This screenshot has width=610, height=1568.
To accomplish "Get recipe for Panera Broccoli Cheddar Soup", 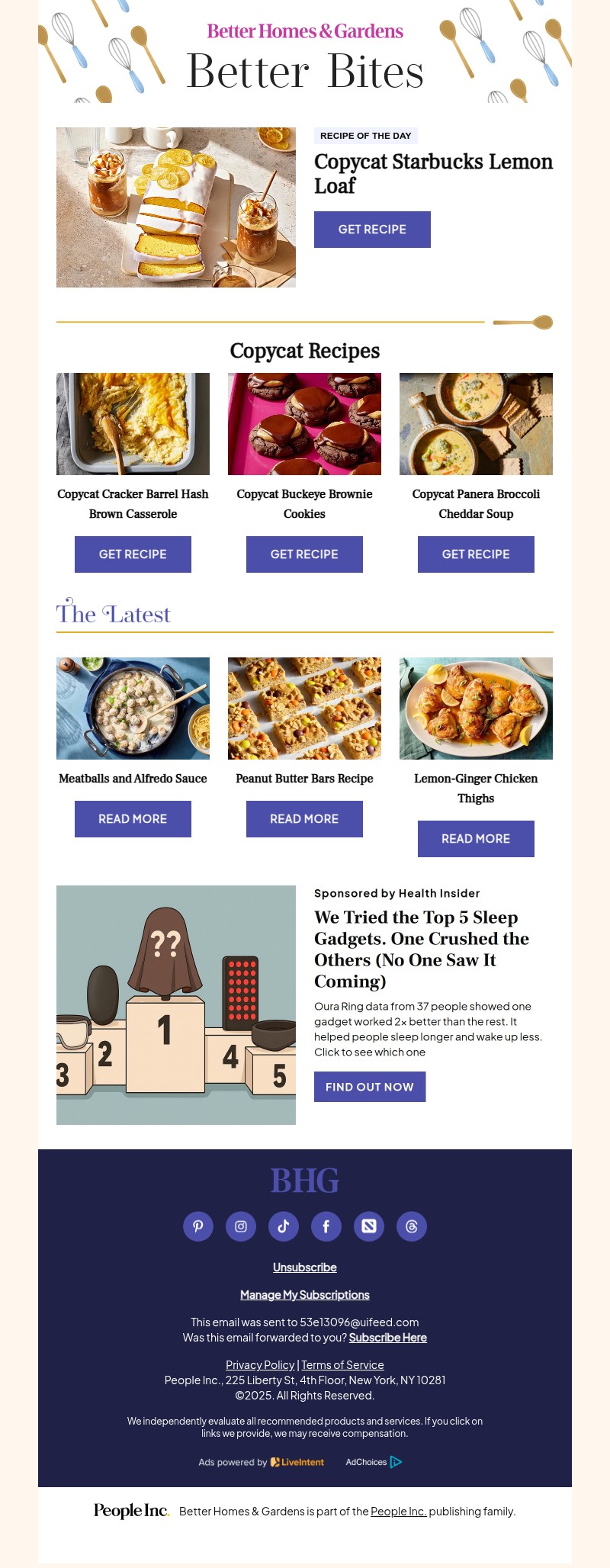I will point(476,554).
